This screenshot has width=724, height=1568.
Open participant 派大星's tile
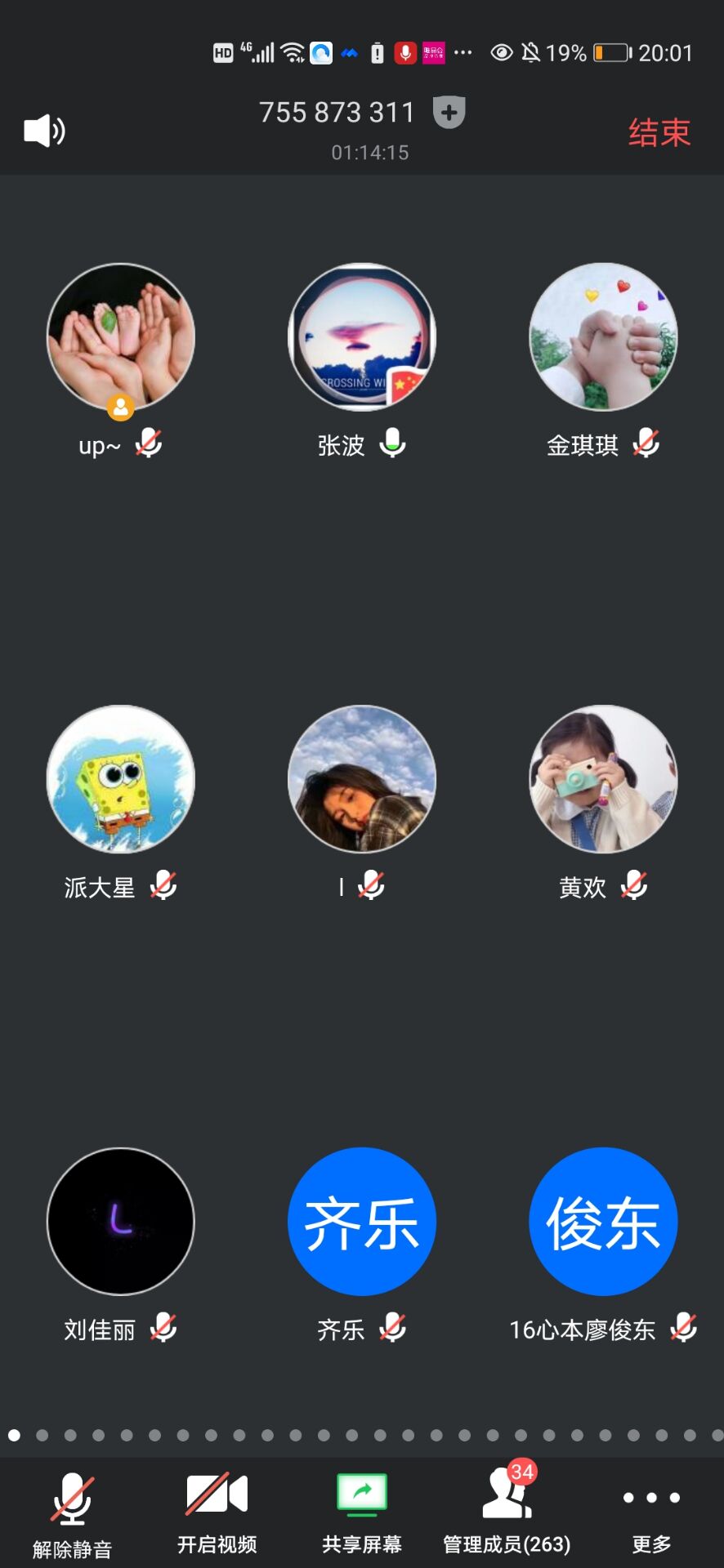(x=121, y=779)
